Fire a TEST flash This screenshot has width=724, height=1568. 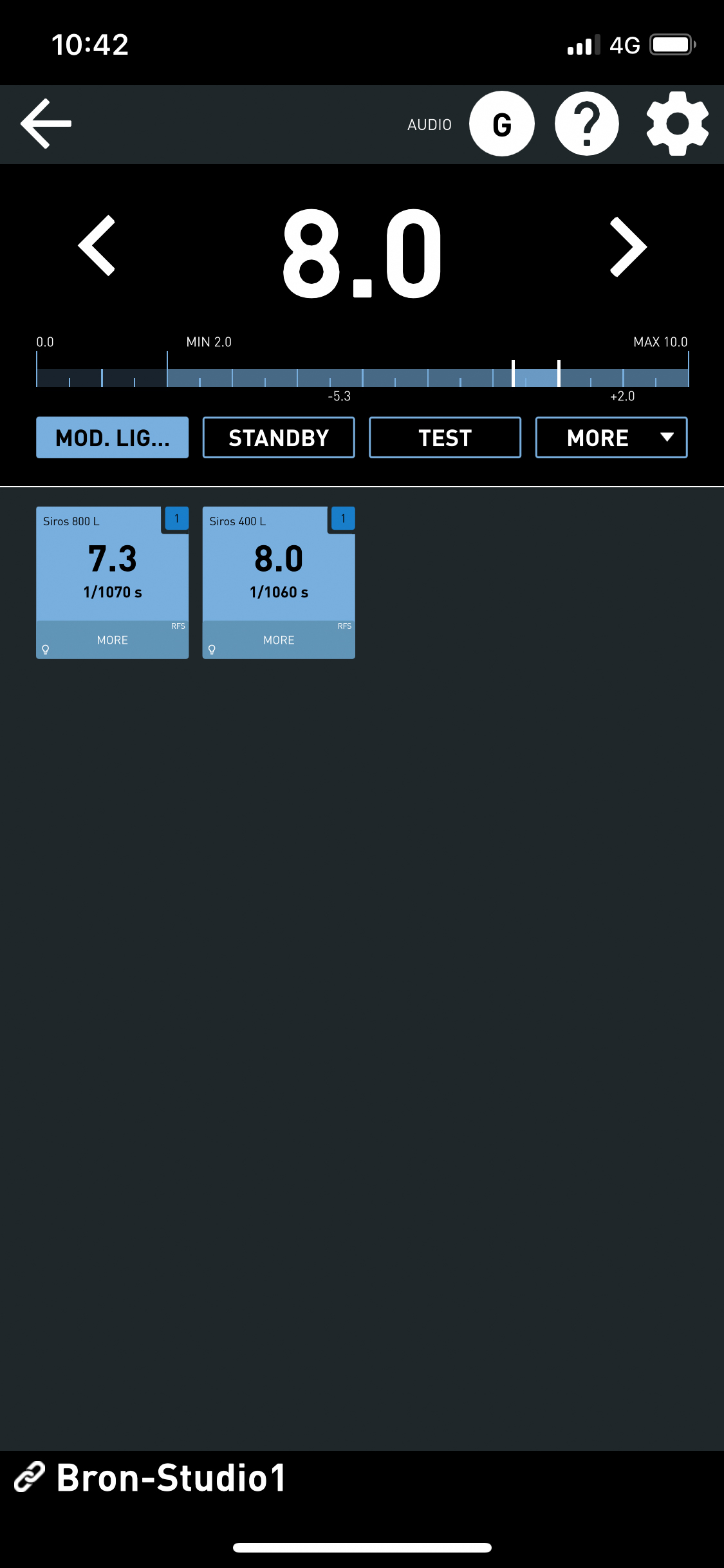point(444,437)
